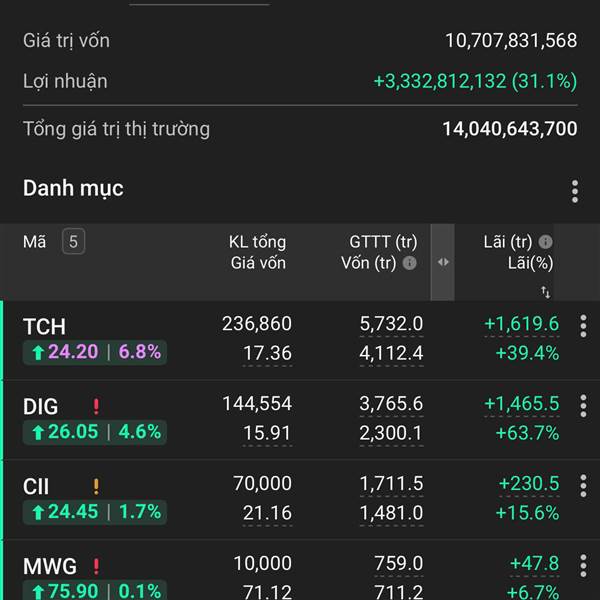Viewport: 600px width, 600px height.
Task: Tap the stock count badge next to Mã
Action: pos(73,241)
